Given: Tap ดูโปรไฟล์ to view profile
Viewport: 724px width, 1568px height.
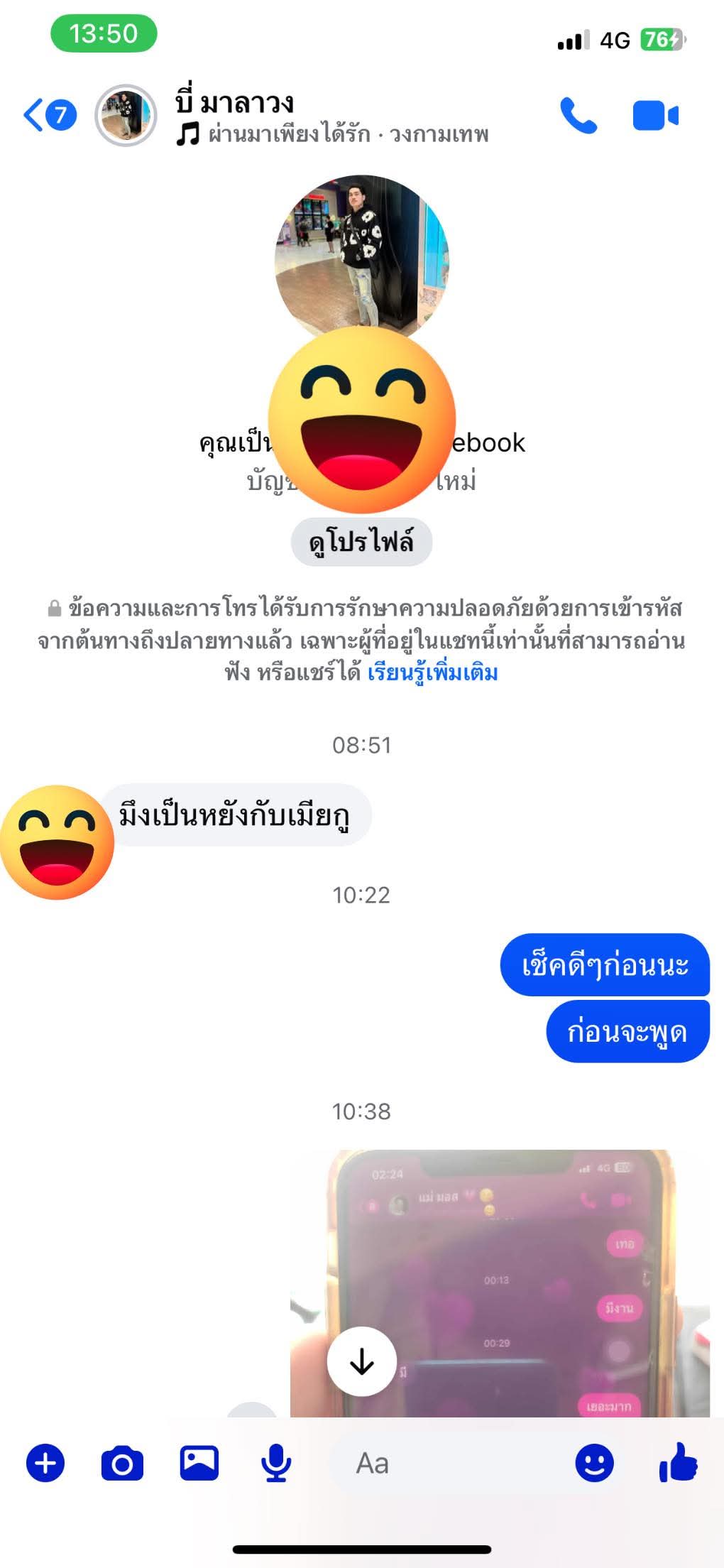Looking at the screenshot, I should [361, 543].
